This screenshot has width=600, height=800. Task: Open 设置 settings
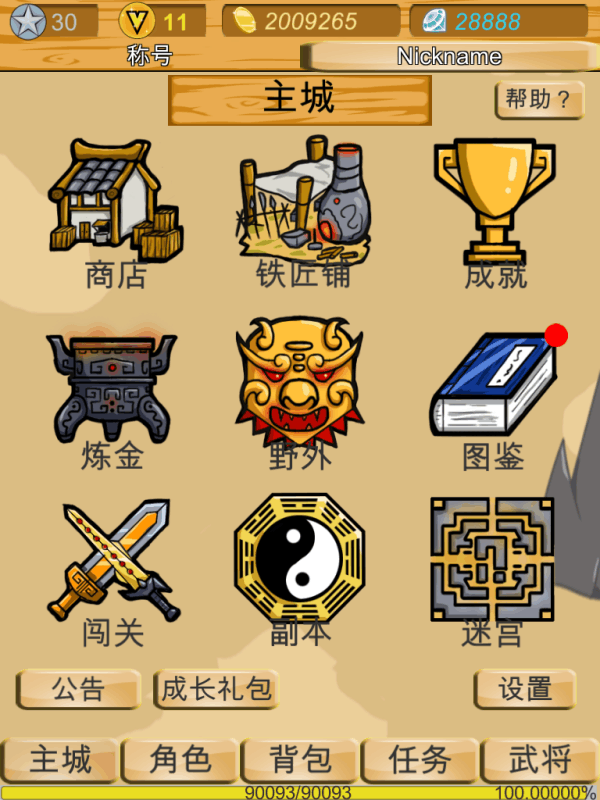click(525, 689)
